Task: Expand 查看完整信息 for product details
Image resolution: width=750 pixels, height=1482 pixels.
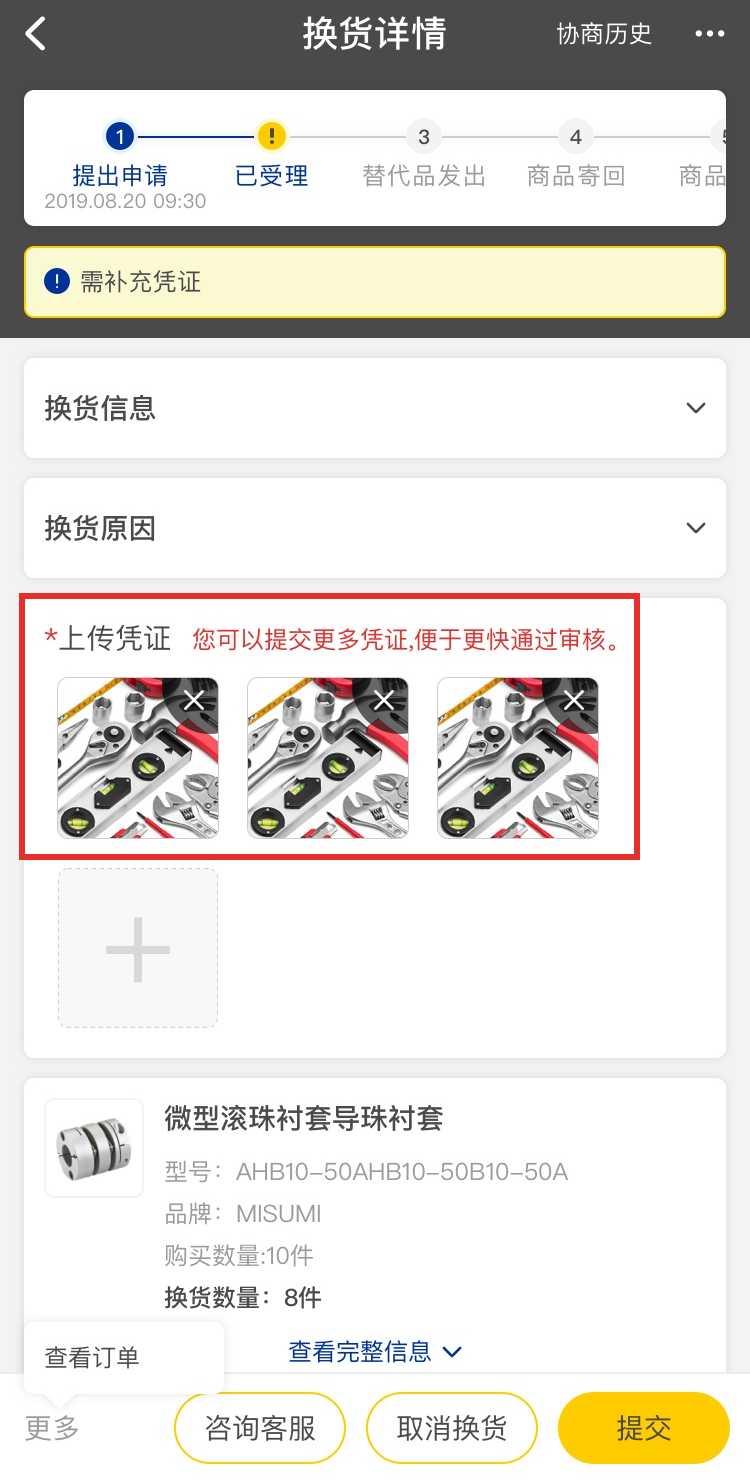Action: tap(375, 1352)
